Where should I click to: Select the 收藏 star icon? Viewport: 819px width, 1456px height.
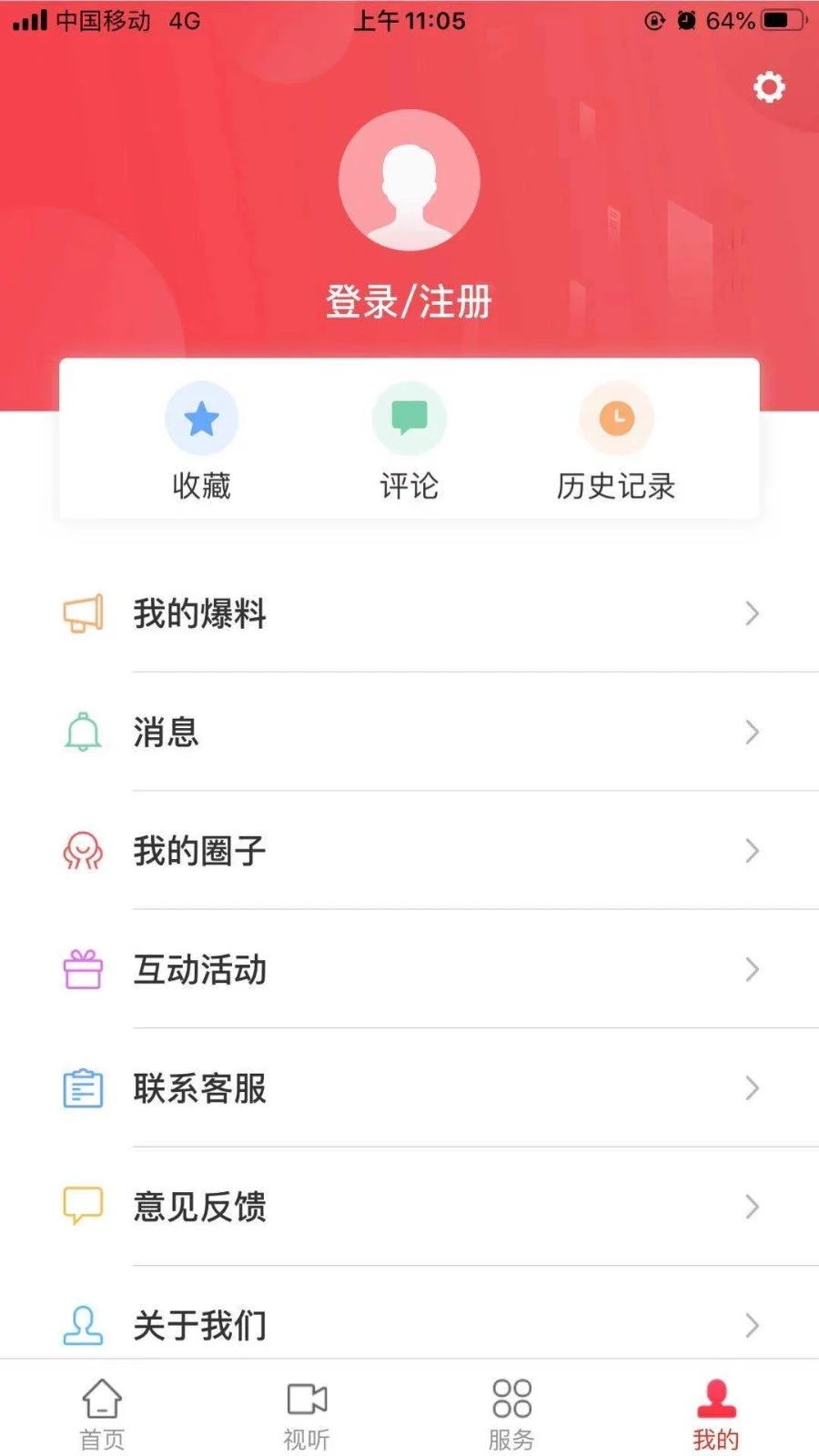(x=201, y=418)
